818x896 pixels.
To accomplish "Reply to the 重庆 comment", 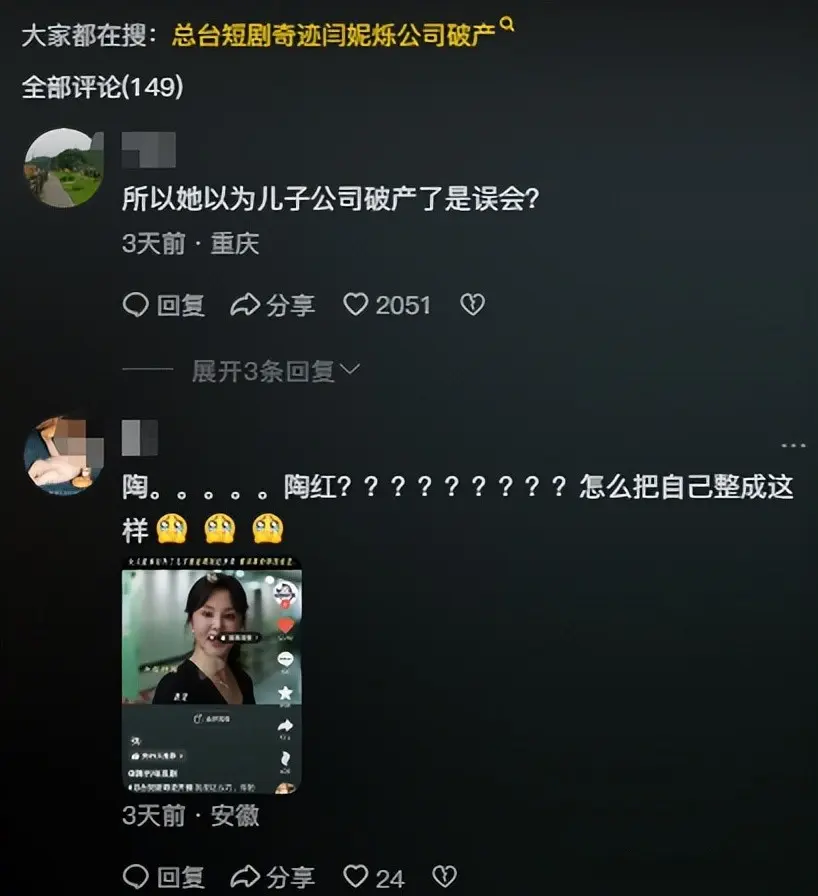I will click(x=164, y=305).
